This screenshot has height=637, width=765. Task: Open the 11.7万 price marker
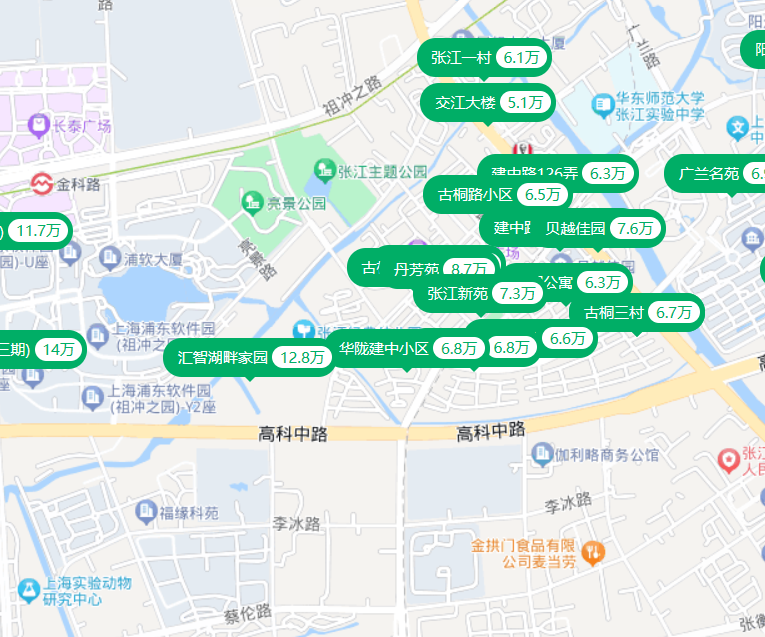pyautogui.click(x=37, y=231)
